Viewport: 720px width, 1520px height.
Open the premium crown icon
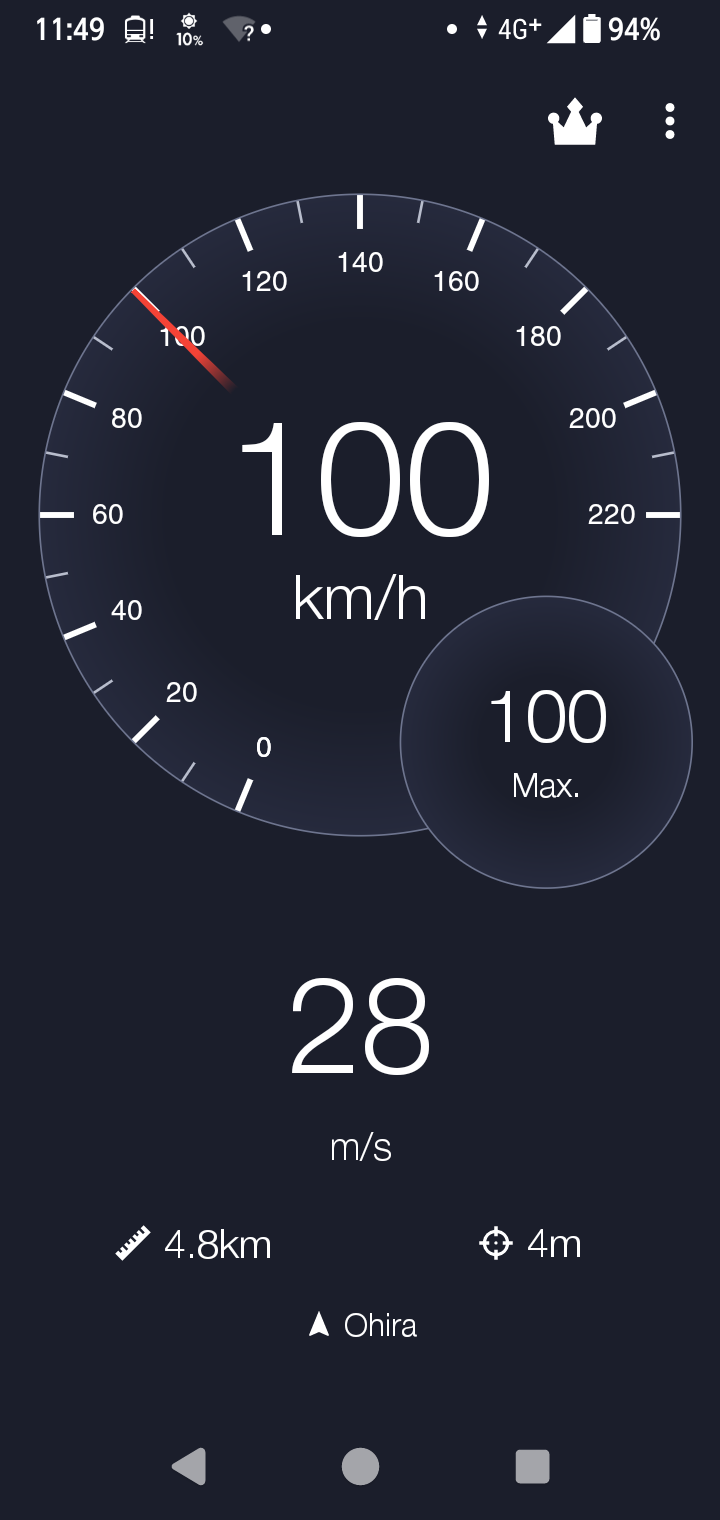(574, 122)
